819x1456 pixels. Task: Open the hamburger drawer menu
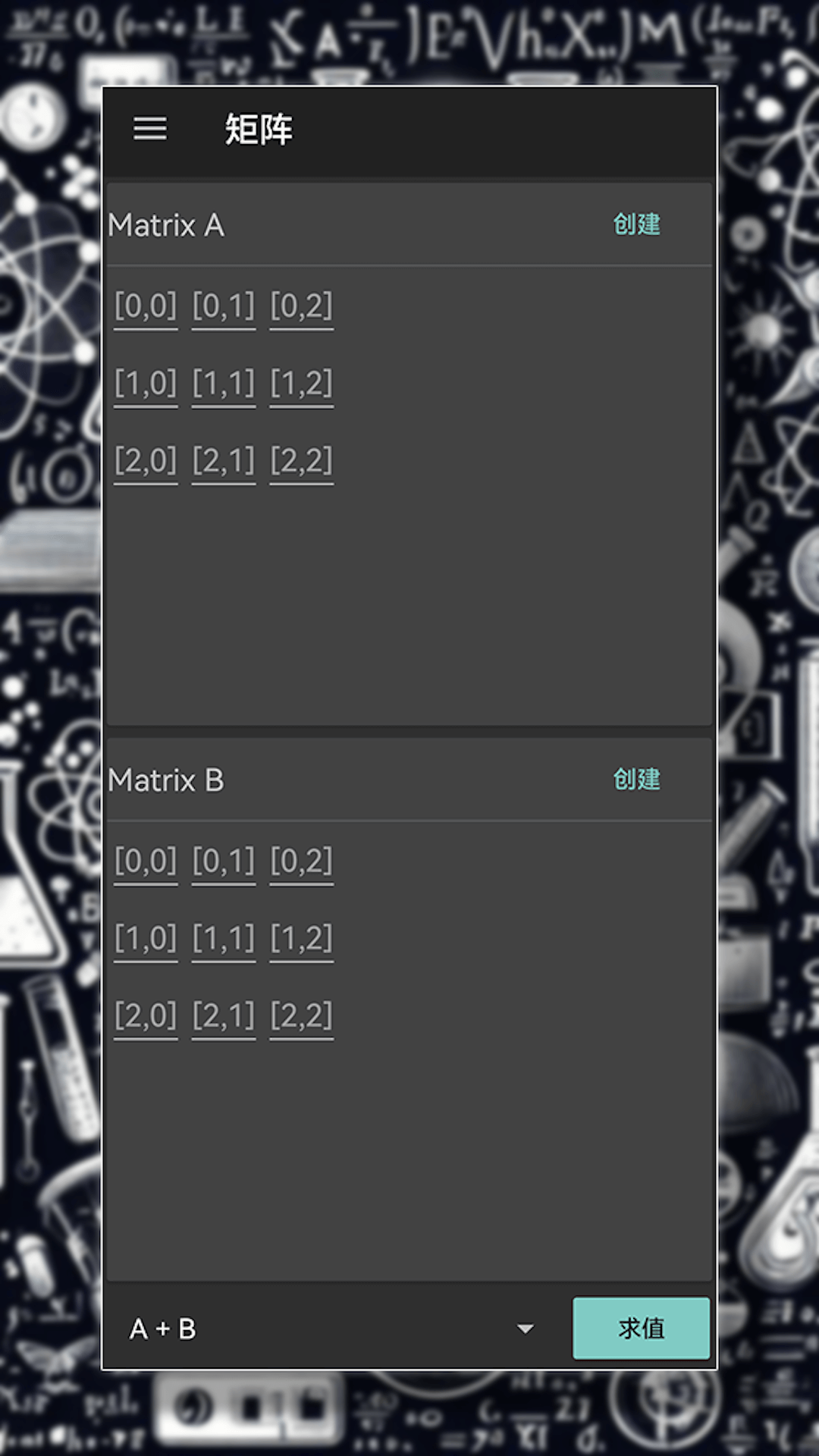pyautogui.click(x=150, y=128)
